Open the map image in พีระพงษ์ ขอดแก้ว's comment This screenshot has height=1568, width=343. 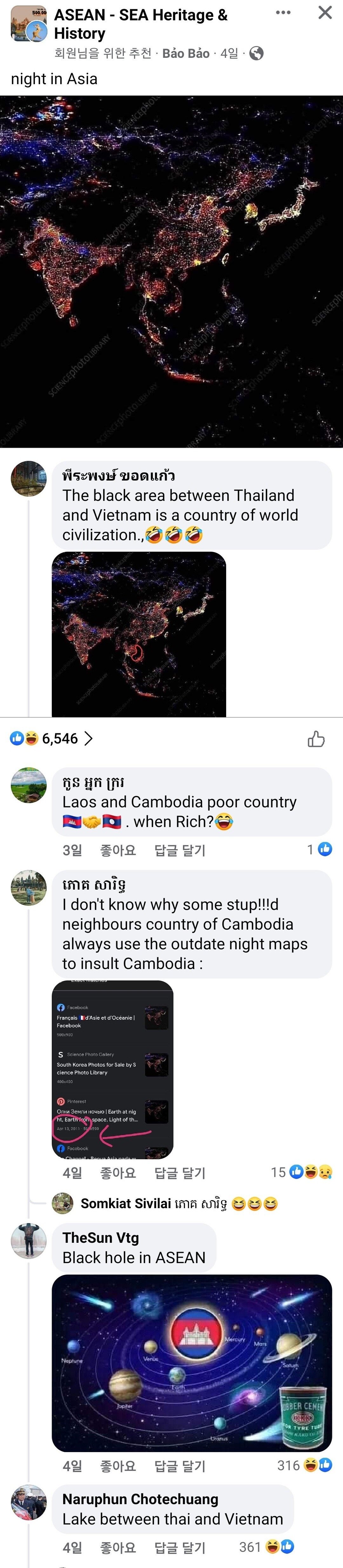[139, 634]
